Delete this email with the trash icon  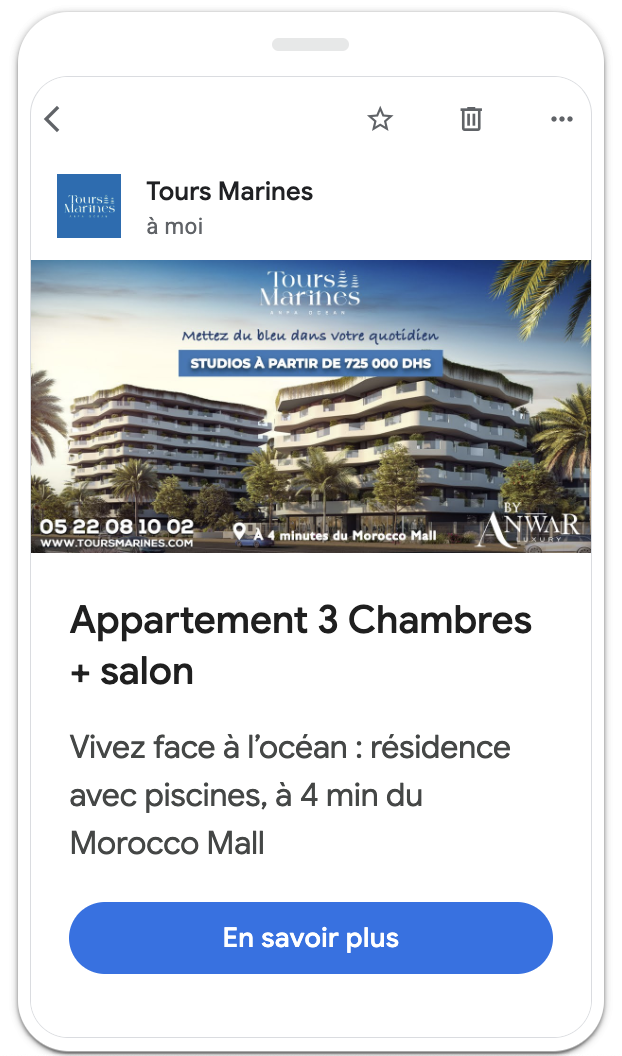click(x=471, y=120)
